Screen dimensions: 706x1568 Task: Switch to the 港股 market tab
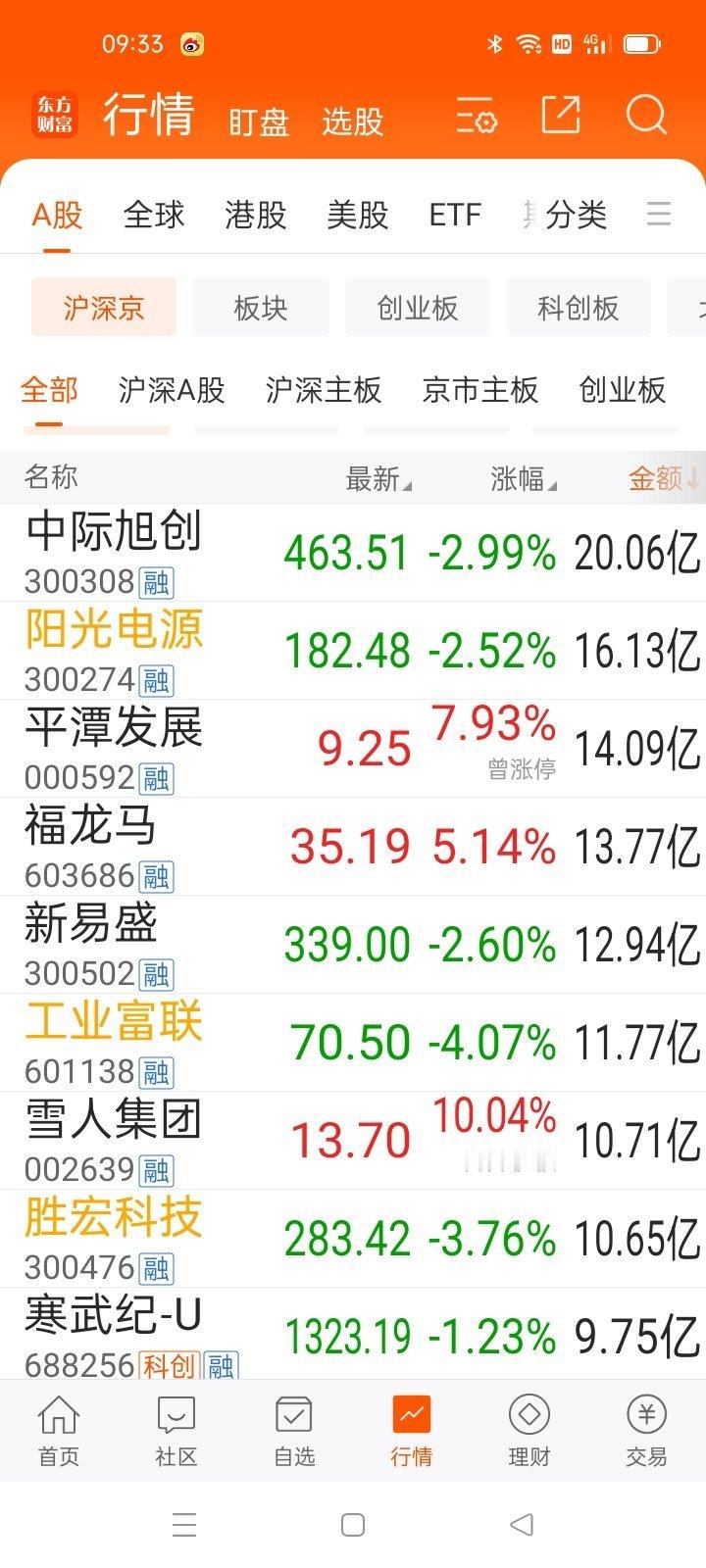point(254,215)
